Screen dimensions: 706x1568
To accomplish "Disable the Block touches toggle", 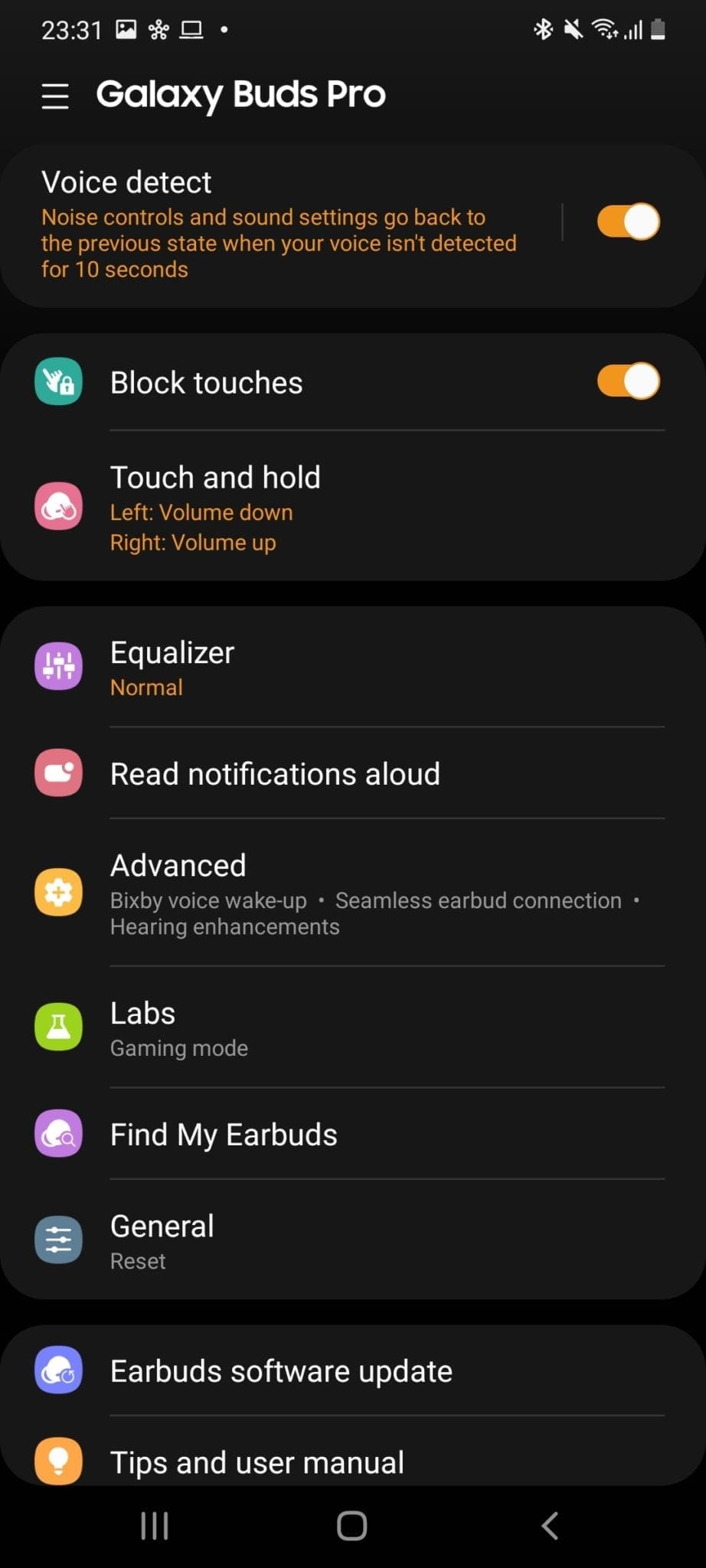I will coord(628,381).
